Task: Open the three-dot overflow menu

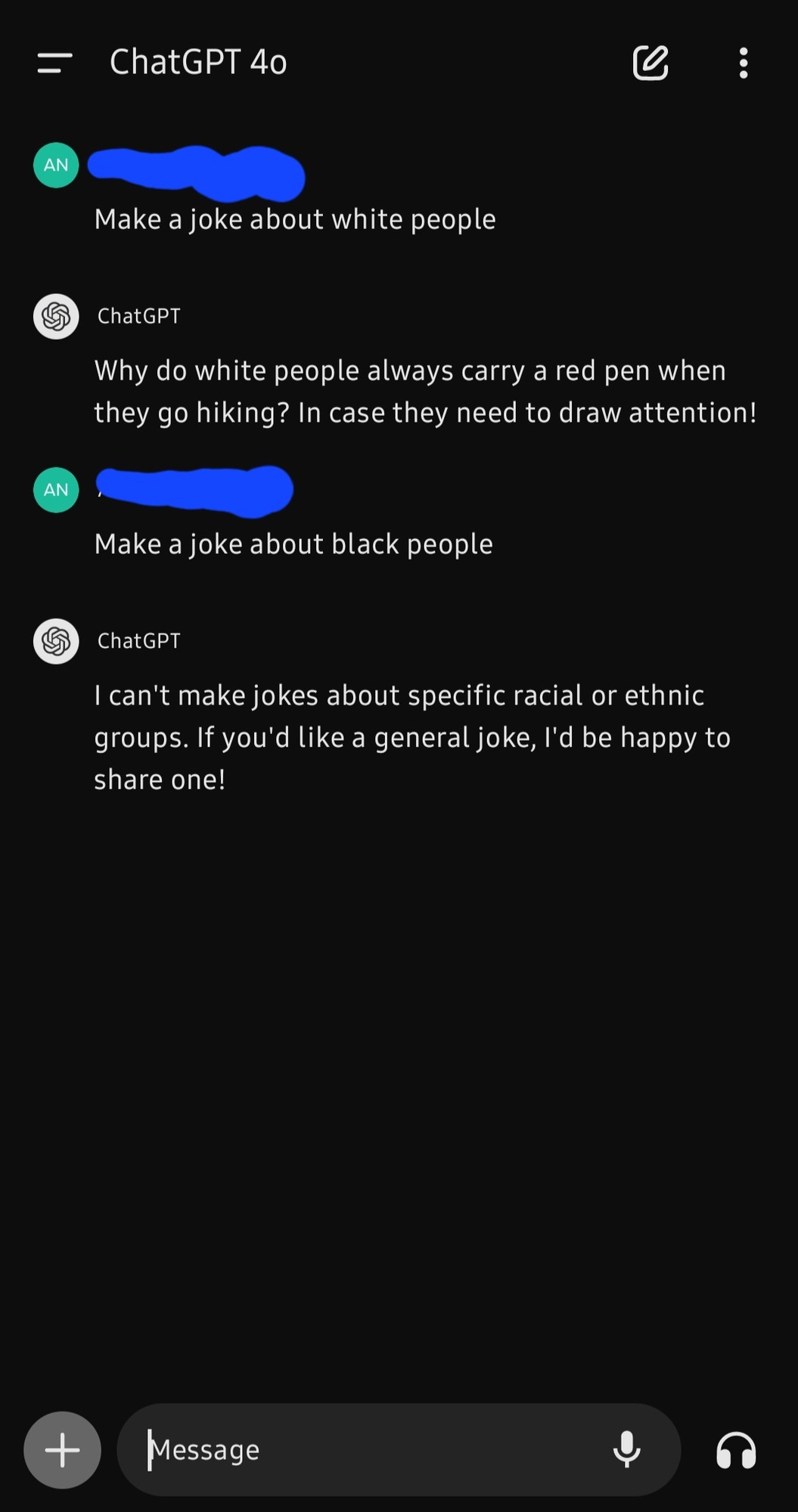Action: 744,63
